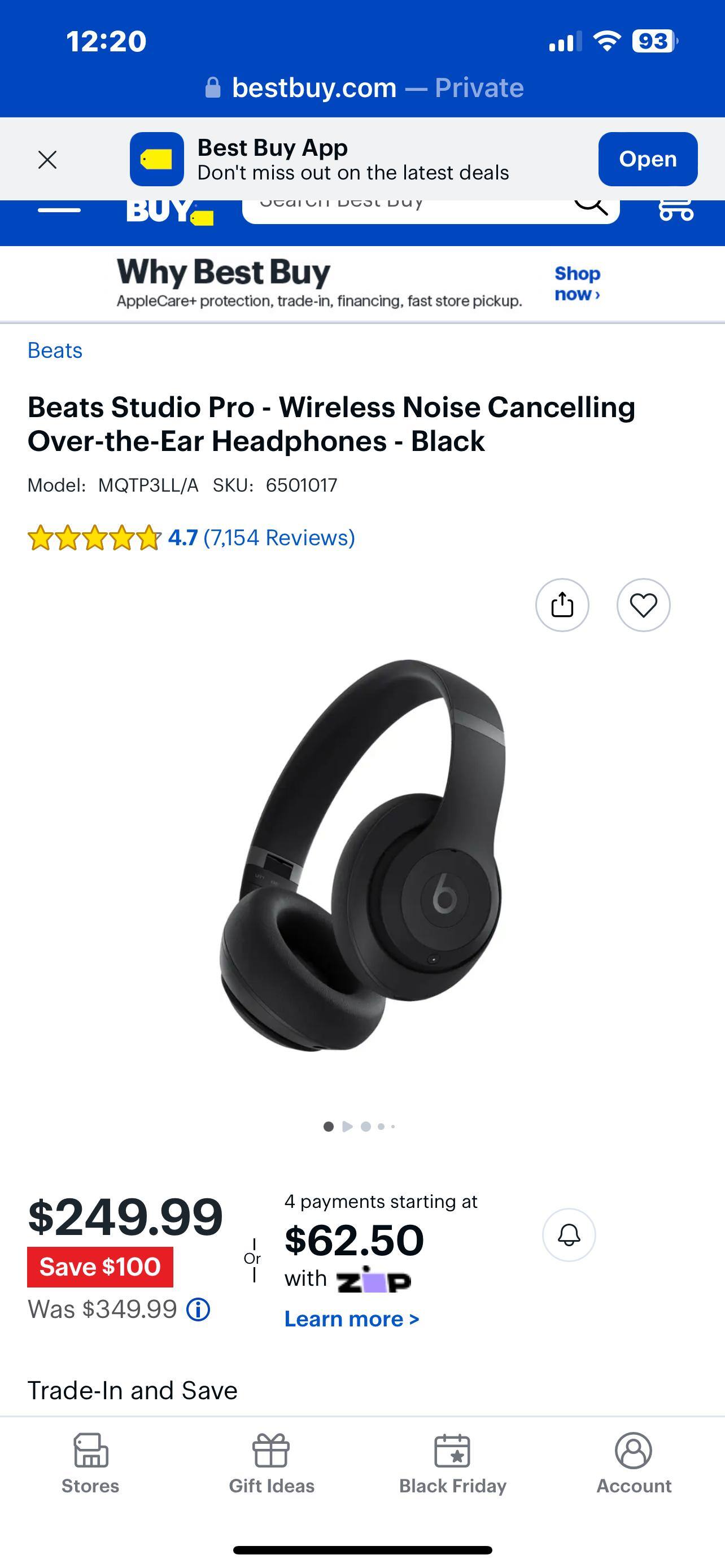The image size is (725, 1568).
Task: Open the Account tab
Action: pyautogui.click(x=634, y=1464)
